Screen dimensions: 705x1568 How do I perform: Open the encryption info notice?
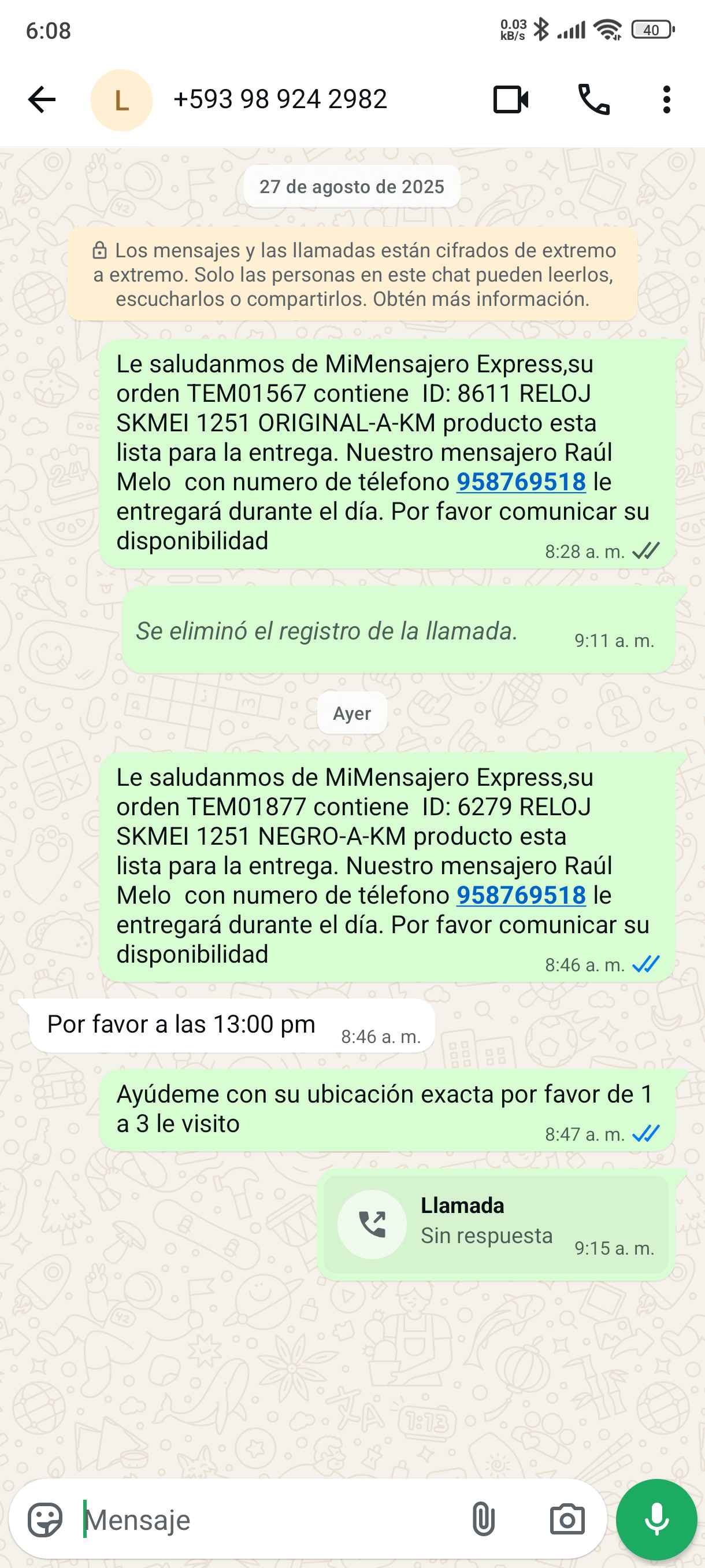(x=352, y=275)
